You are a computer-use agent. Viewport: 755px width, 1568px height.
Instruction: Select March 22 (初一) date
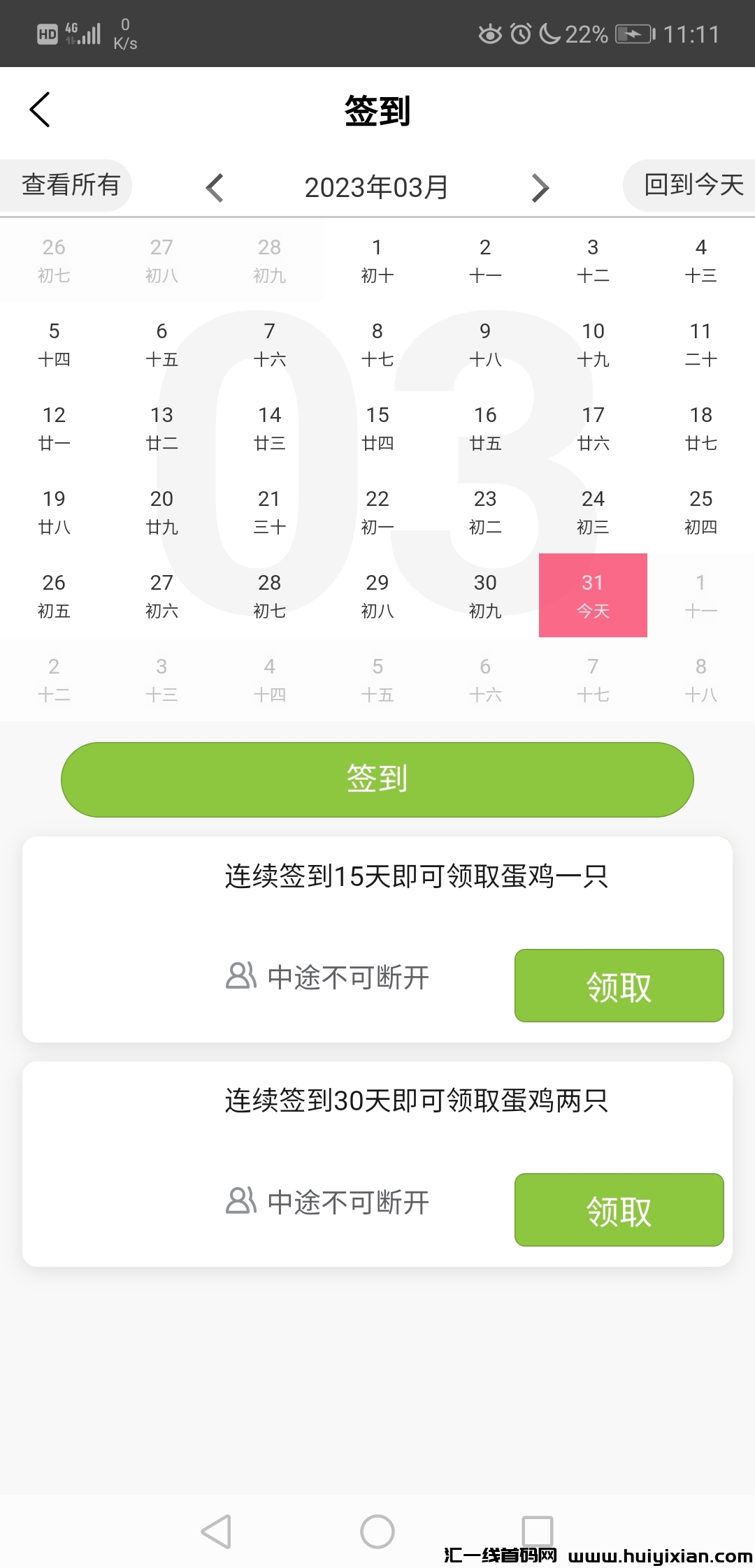click(x=377, y=511)
